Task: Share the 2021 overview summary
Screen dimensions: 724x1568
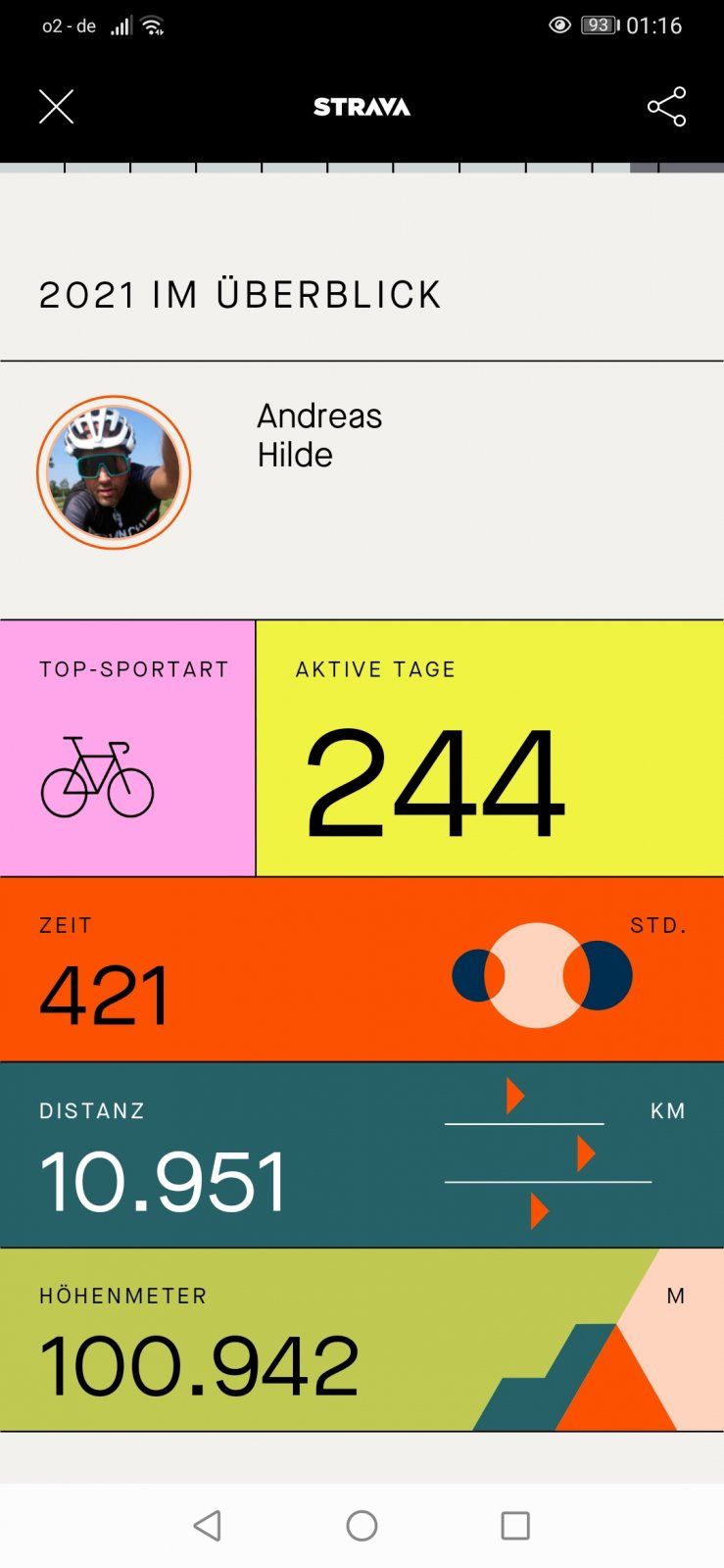Action: pyautogui.click(x=666, y=107)
